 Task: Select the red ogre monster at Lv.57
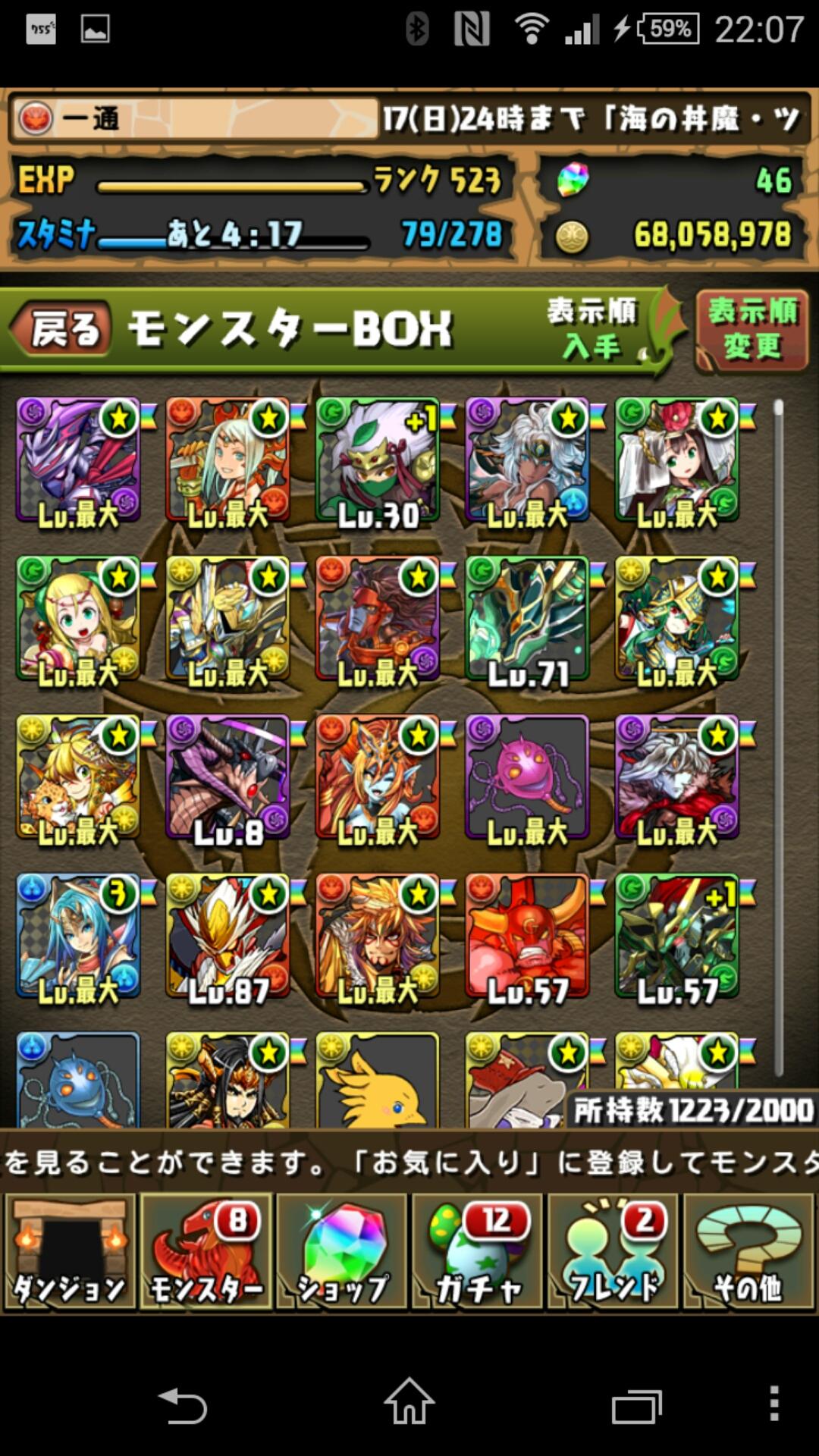(x=527, y=937)
